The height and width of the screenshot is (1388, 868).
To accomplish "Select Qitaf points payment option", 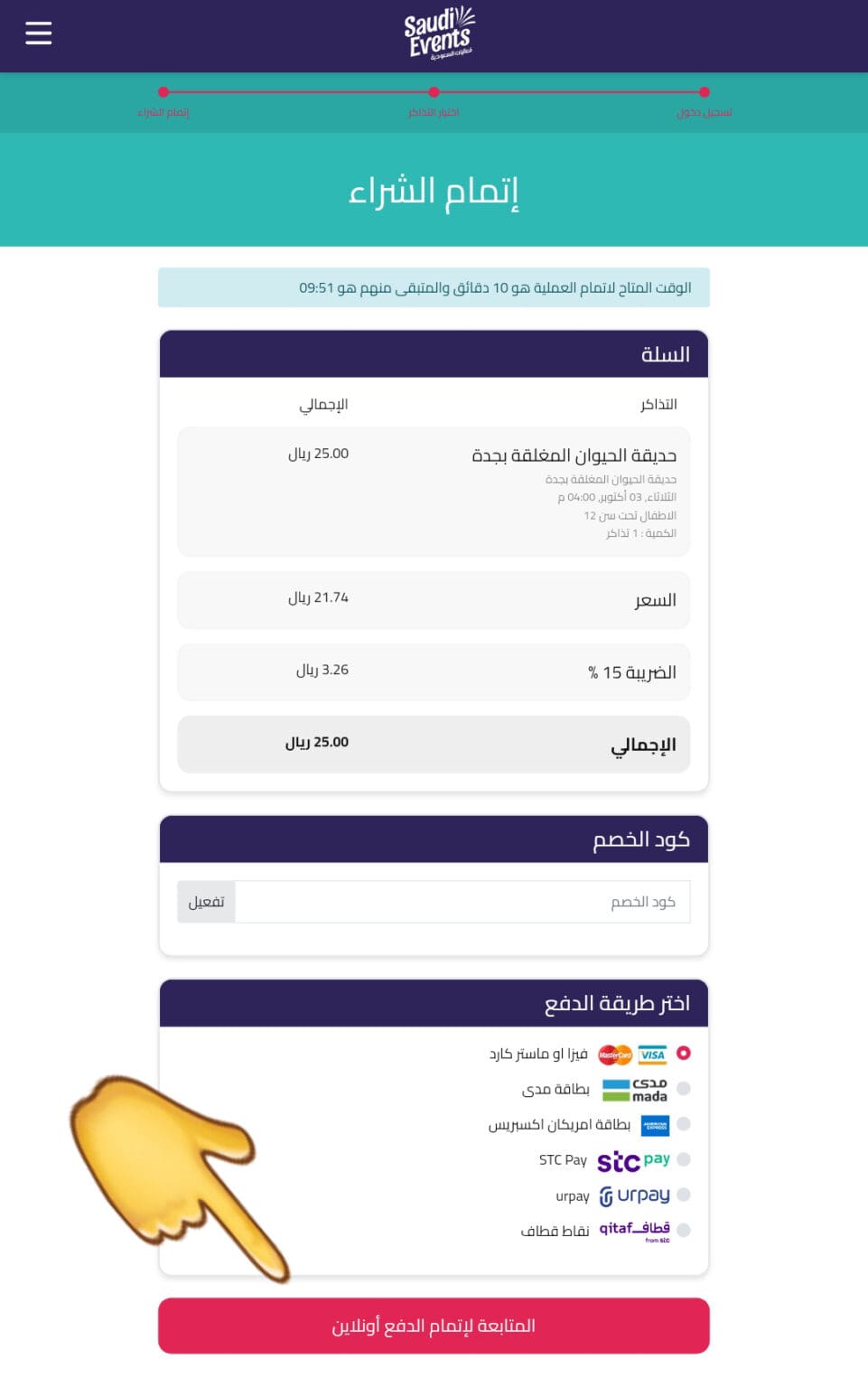I will pos(684,1230).
